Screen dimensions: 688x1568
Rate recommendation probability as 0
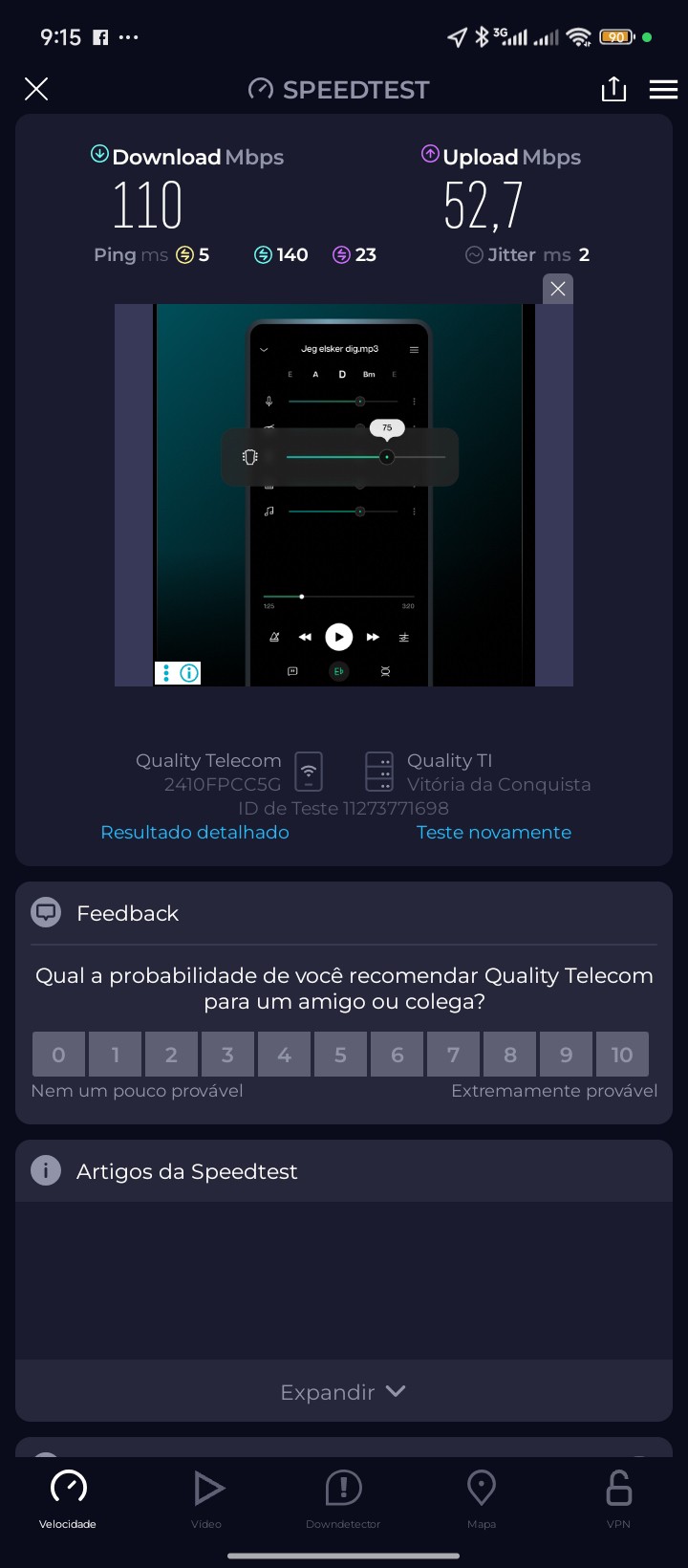(58, 1055)
